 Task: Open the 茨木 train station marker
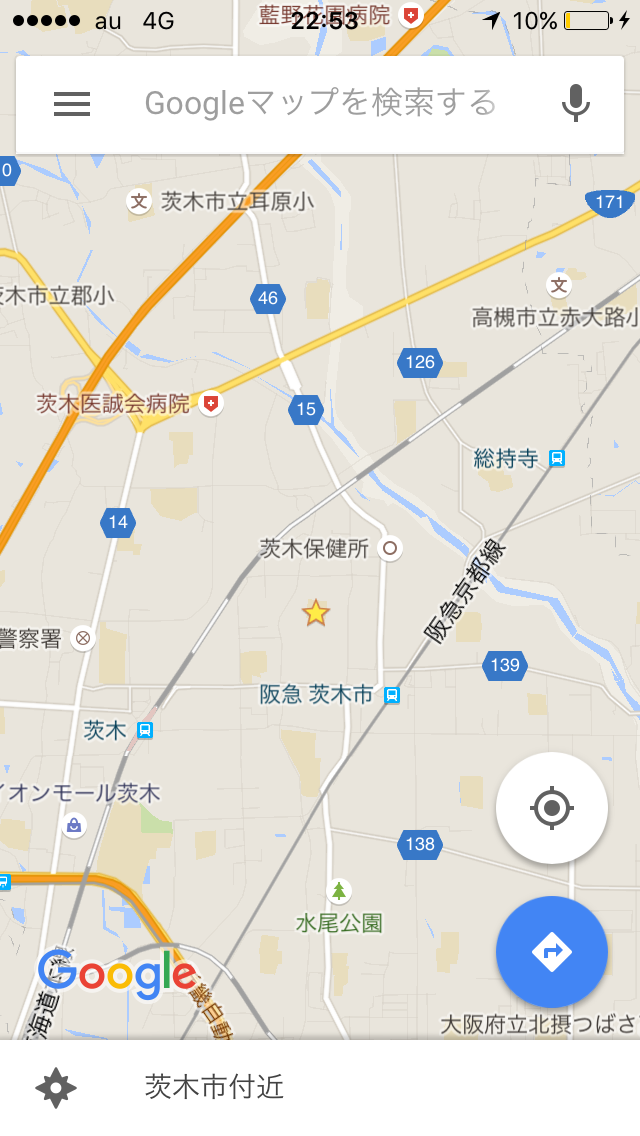click(x=146, y=731)
